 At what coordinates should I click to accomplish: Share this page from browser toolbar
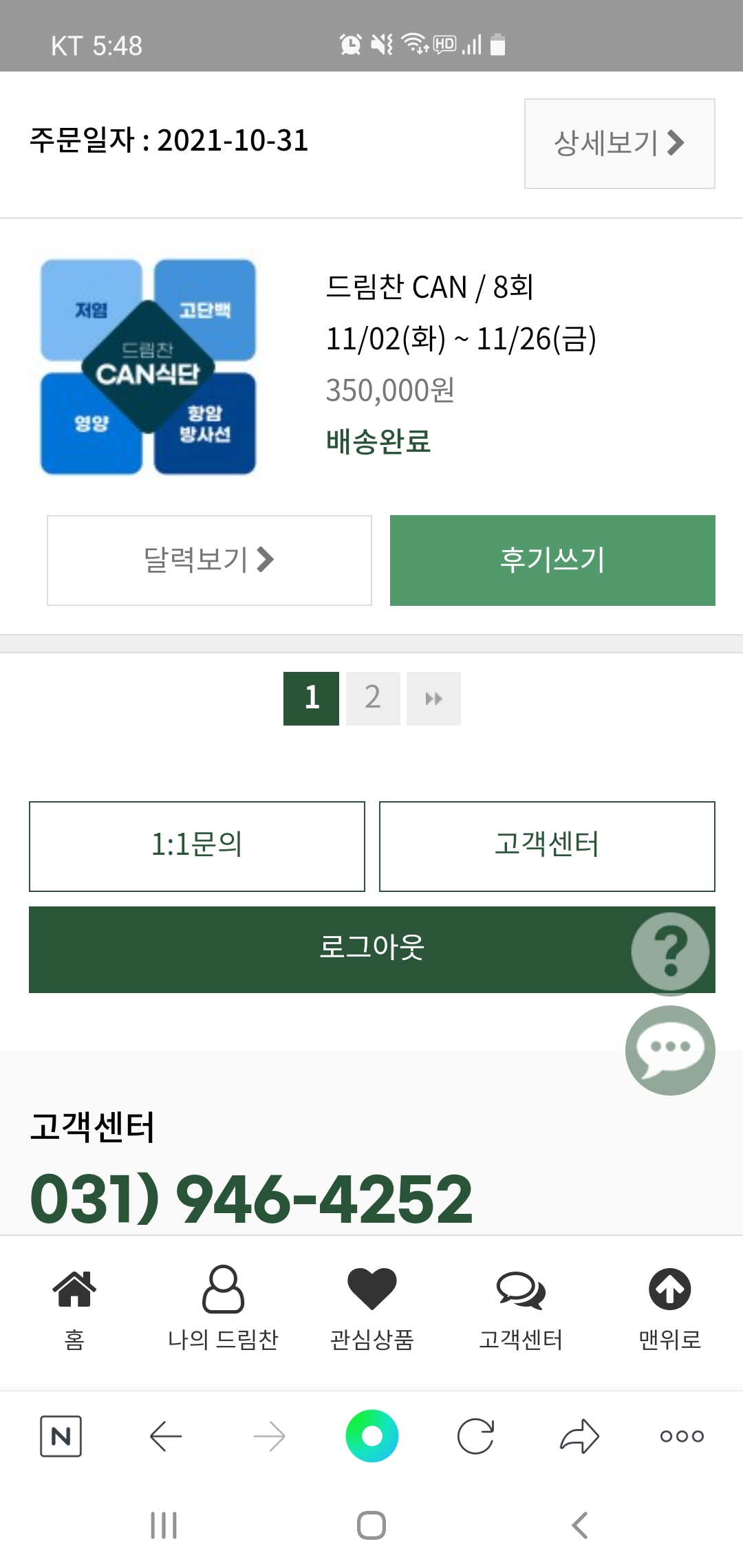point(579,1436)
